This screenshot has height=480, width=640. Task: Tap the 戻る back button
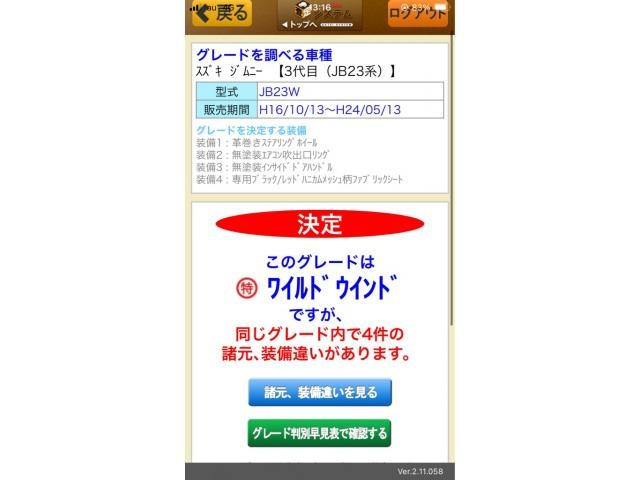click(220, 14)
